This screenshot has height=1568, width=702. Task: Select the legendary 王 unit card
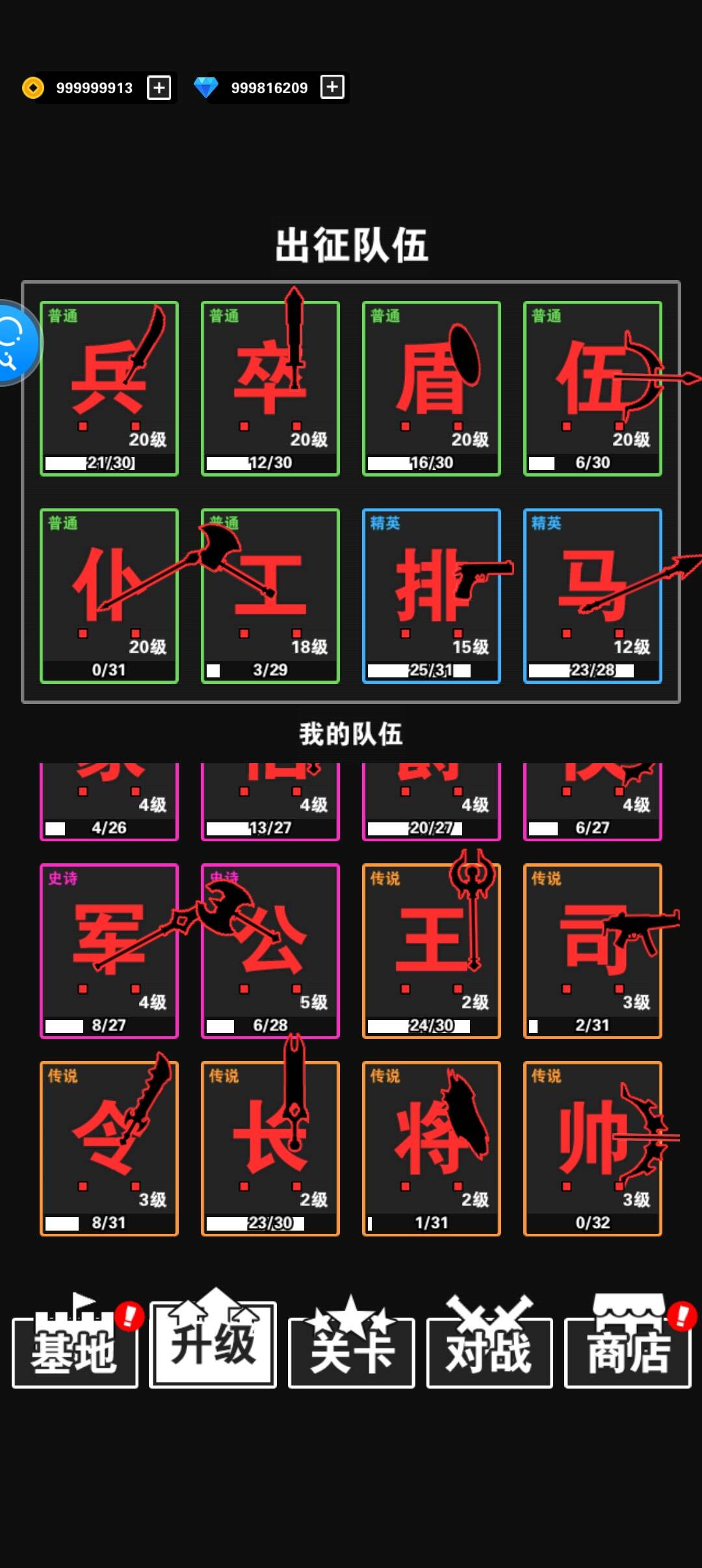point(432,950)
